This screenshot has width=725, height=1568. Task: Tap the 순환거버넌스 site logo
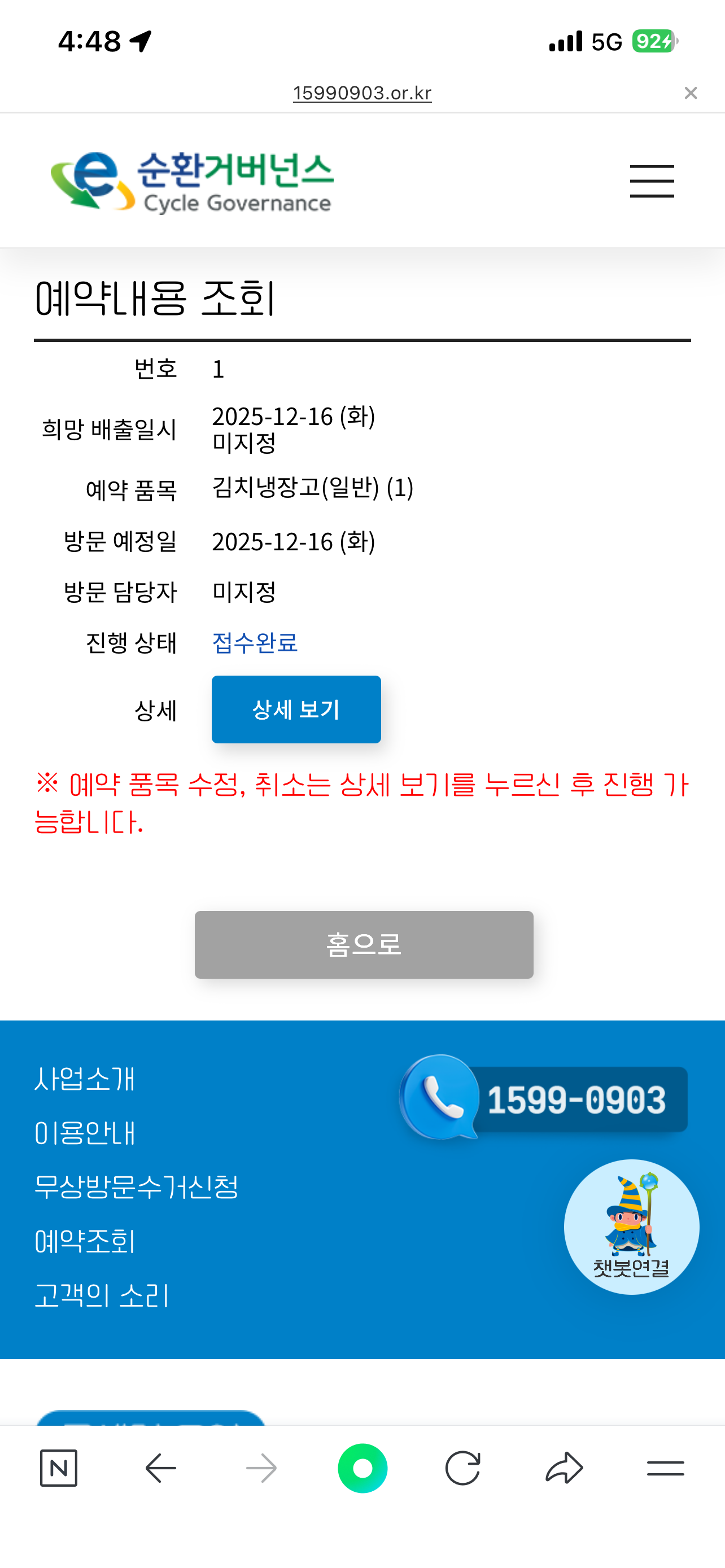tap(193, 181)
